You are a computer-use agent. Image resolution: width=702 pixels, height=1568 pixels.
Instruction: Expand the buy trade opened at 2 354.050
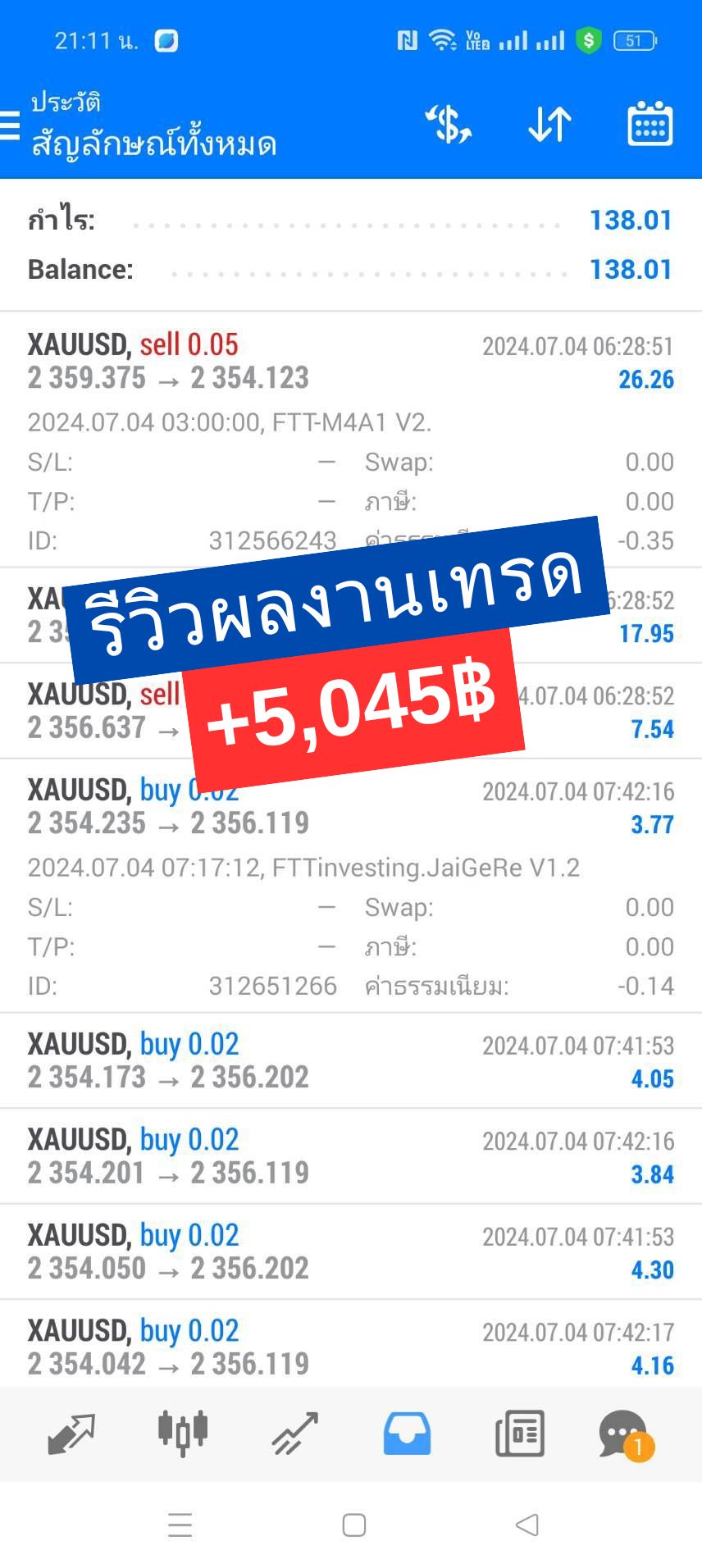coord(351,1251)
